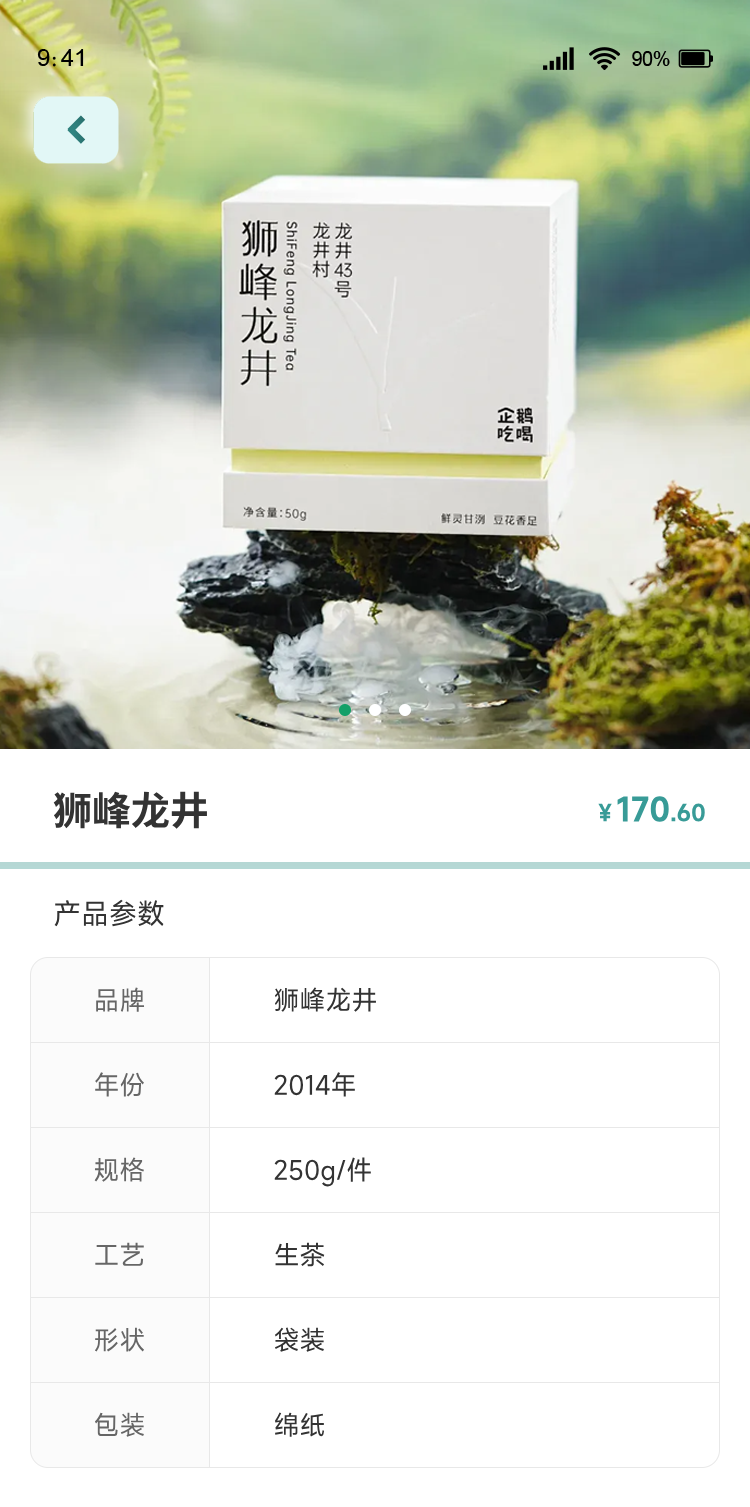Tap the cellular signal strength icon
The width and height of the screenshot is (750, 1507).
[x=556, y=60]
